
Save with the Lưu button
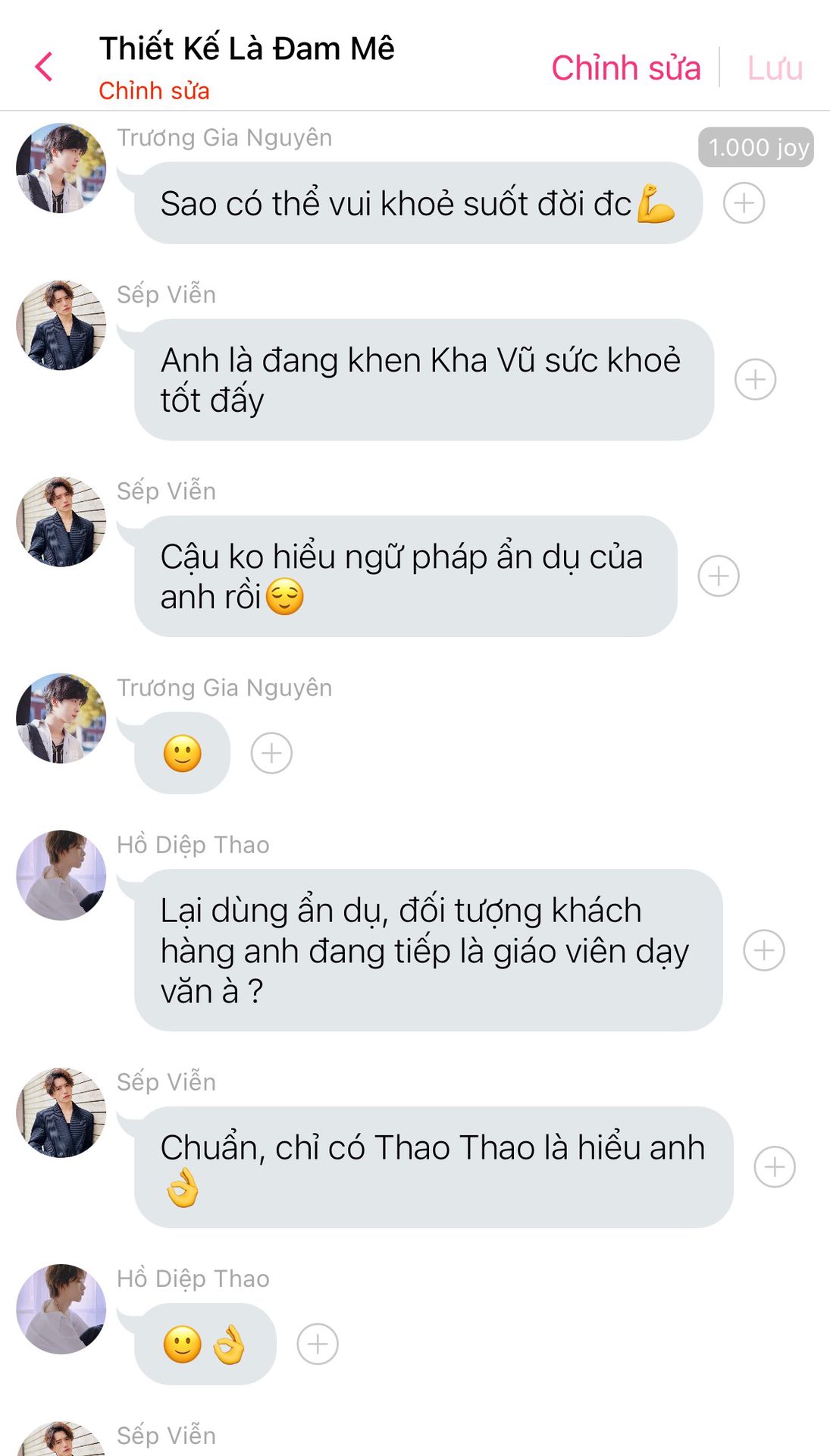coord(774,67)
